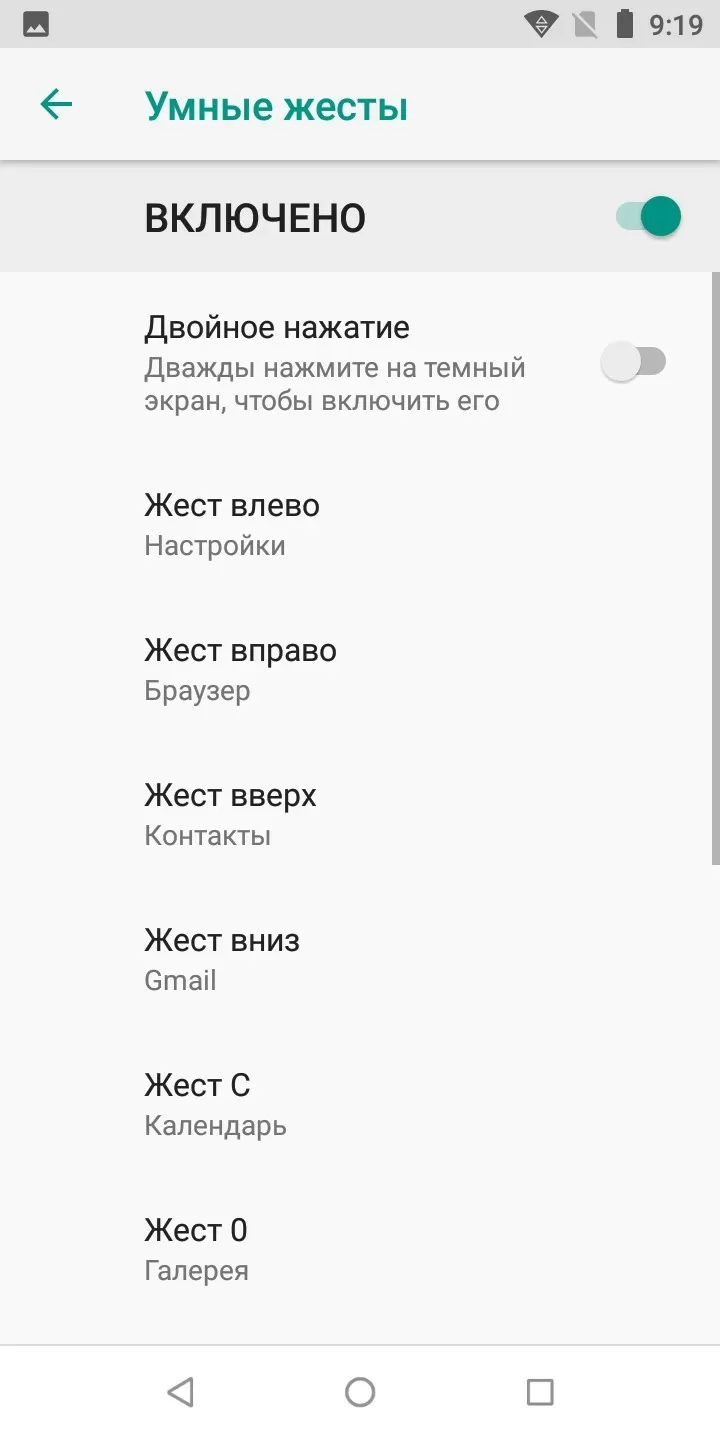Enable the Двойное нажатие switch
The height and width of the screenshot is (1440, 720).
pos(633,361)
